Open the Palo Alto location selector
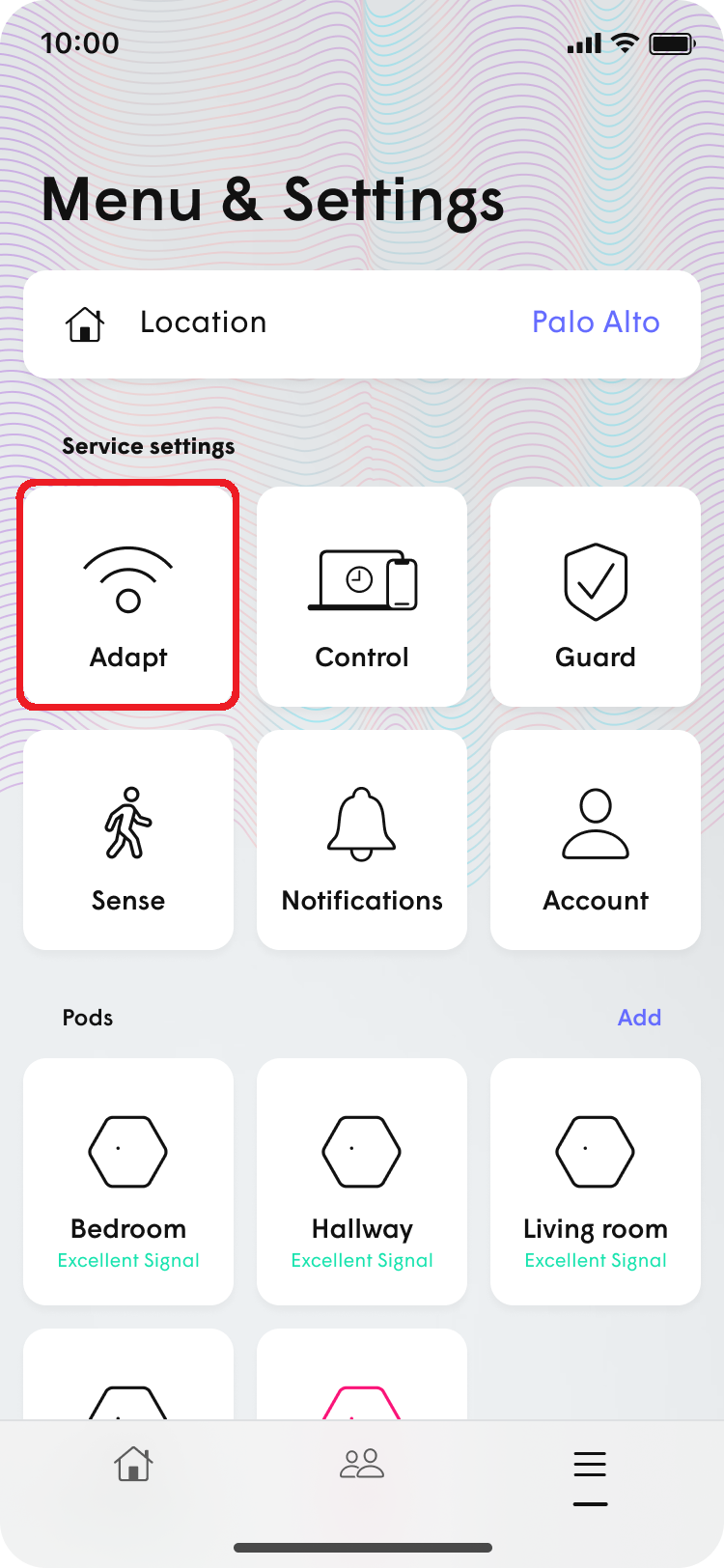 coord(595,322)
